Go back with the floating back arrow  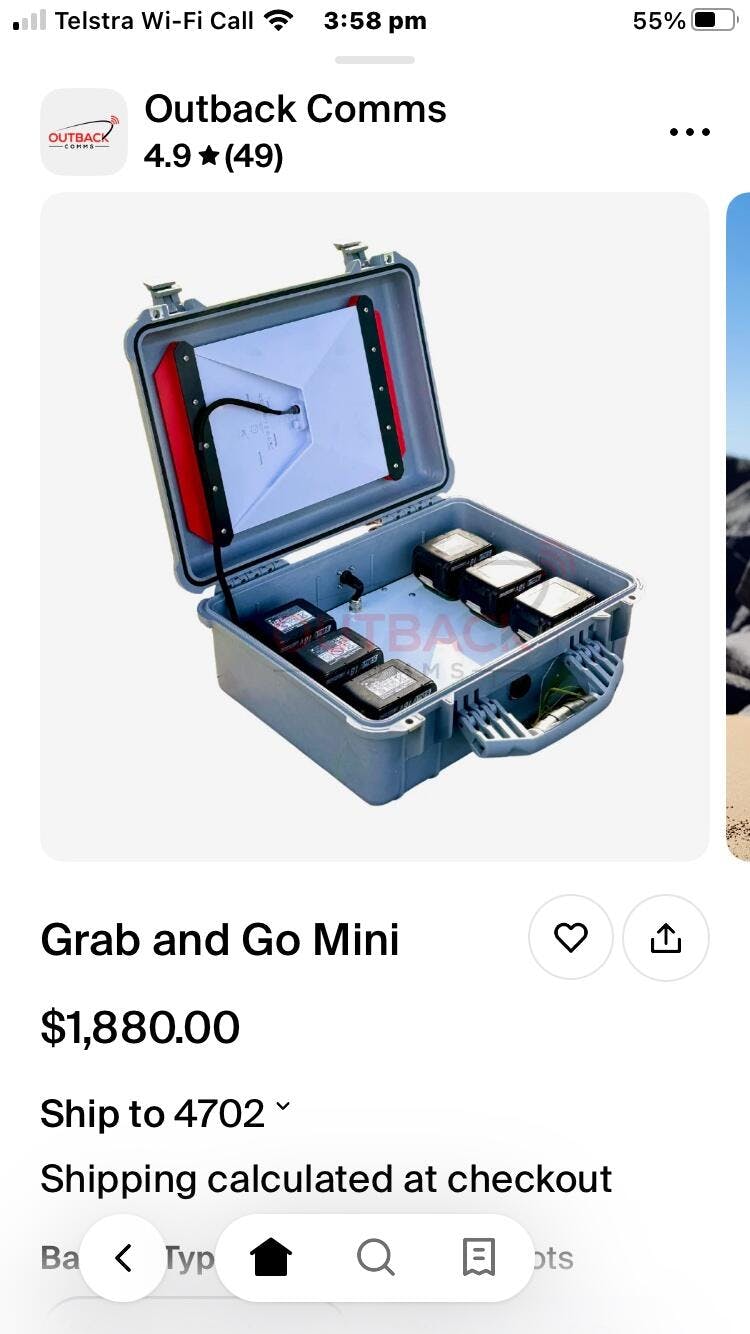point(123,1257)
